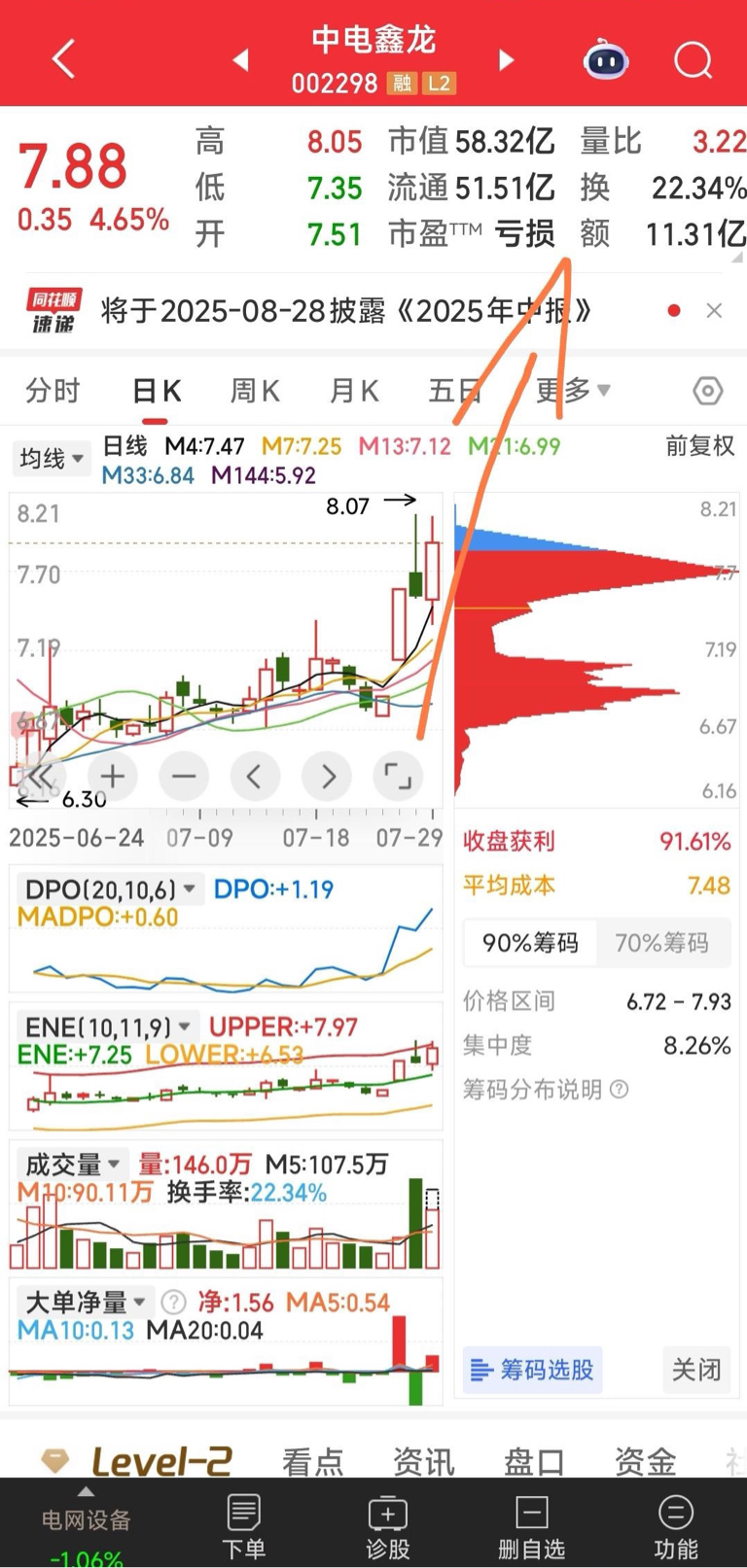Expand the 更多 chart period dropdown
The height and width of the screenshot is (1568, 747).
coord(574,391)
